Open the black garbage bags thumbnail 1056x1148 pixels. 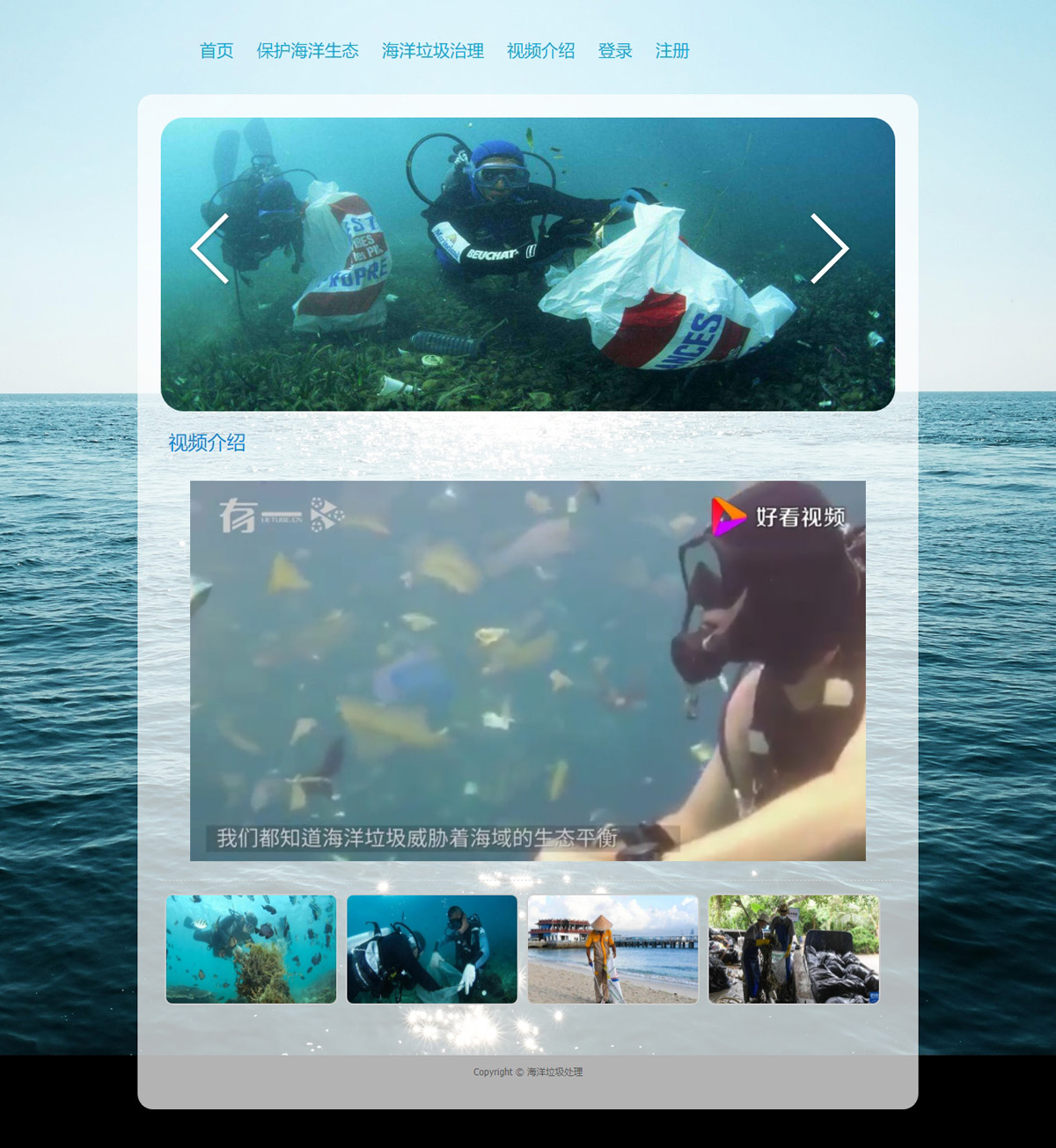pyautogui.click(x=794, y=949)
